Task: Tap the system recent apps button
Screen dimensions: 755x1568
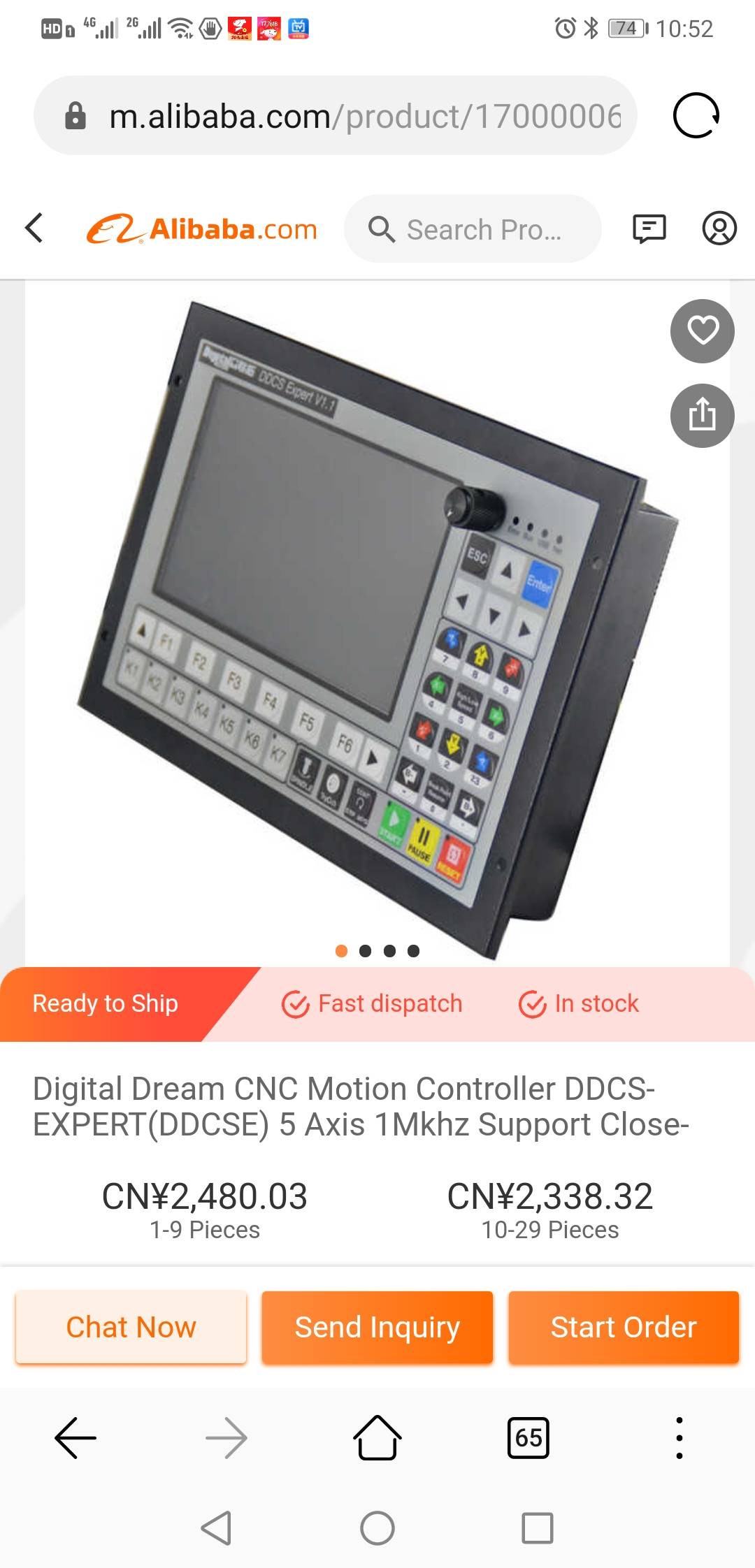Action: (x=538, y=1528)
